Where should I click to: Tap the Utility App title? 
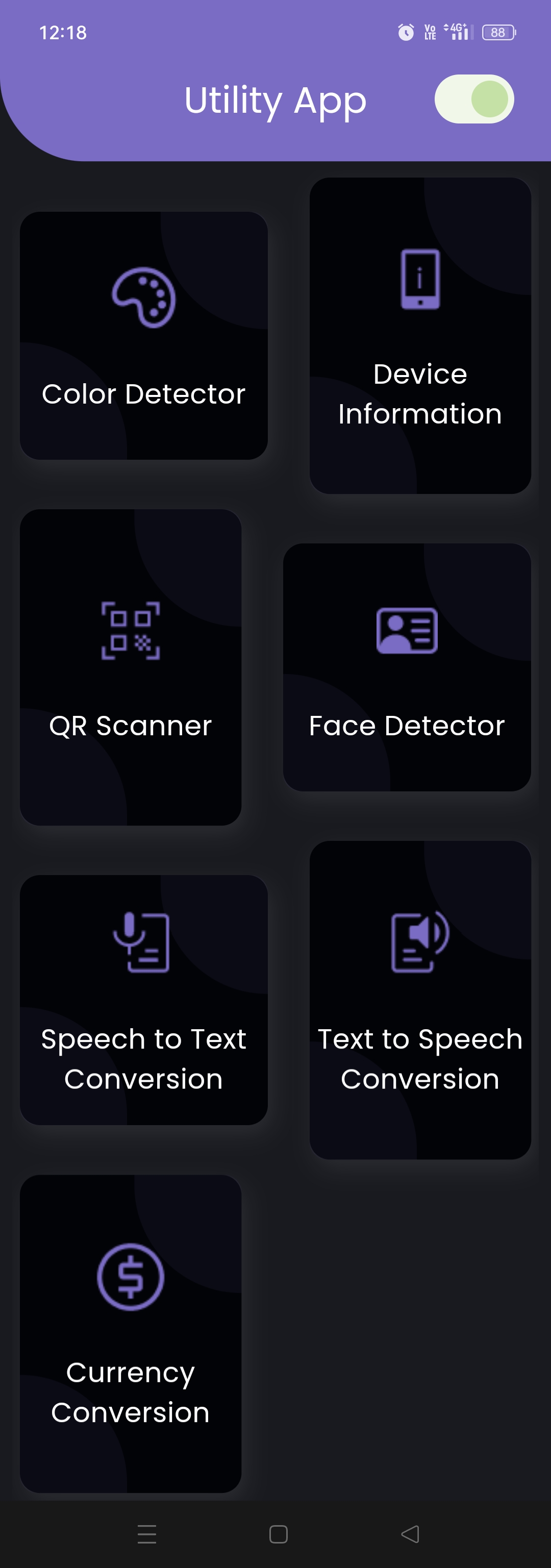(x=275, y=99)
